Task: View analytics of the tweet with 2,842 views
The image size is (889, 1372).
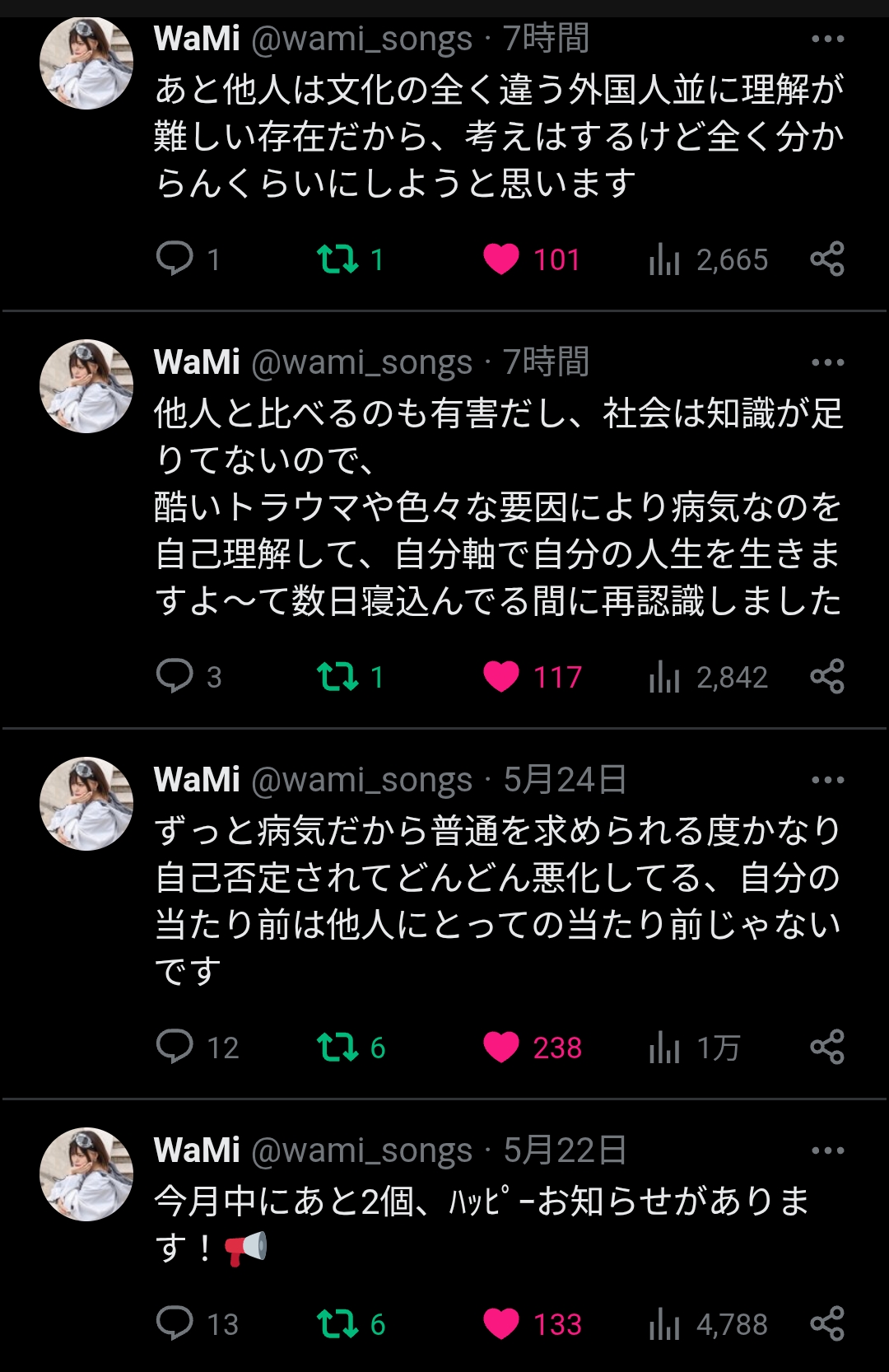Action: tap(664, 677)
